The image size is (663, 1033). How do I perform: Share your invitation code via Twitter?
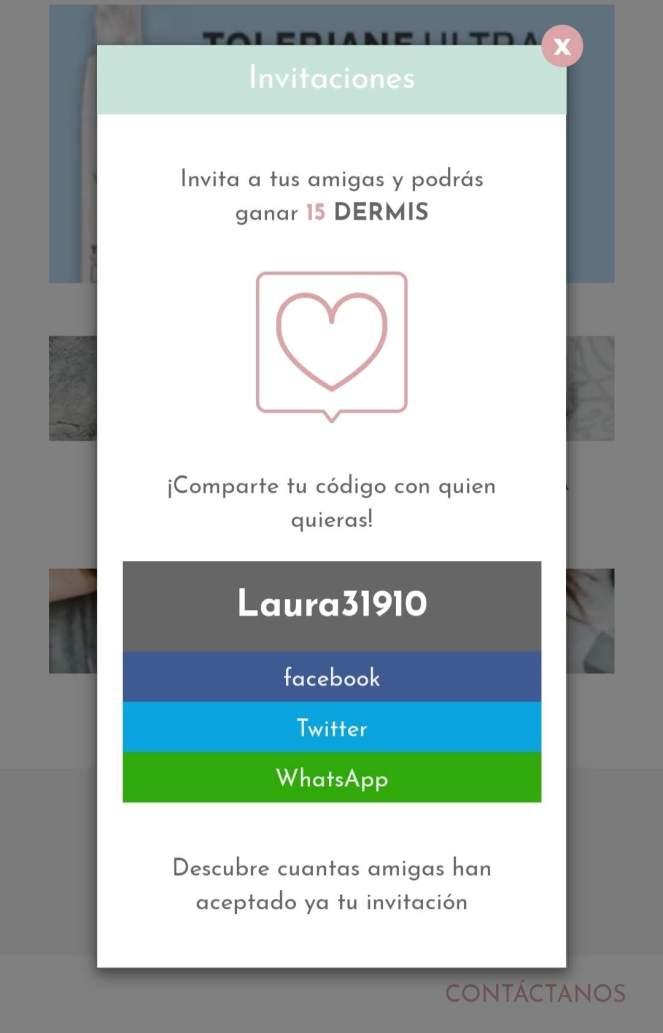(x=331, y=727)
